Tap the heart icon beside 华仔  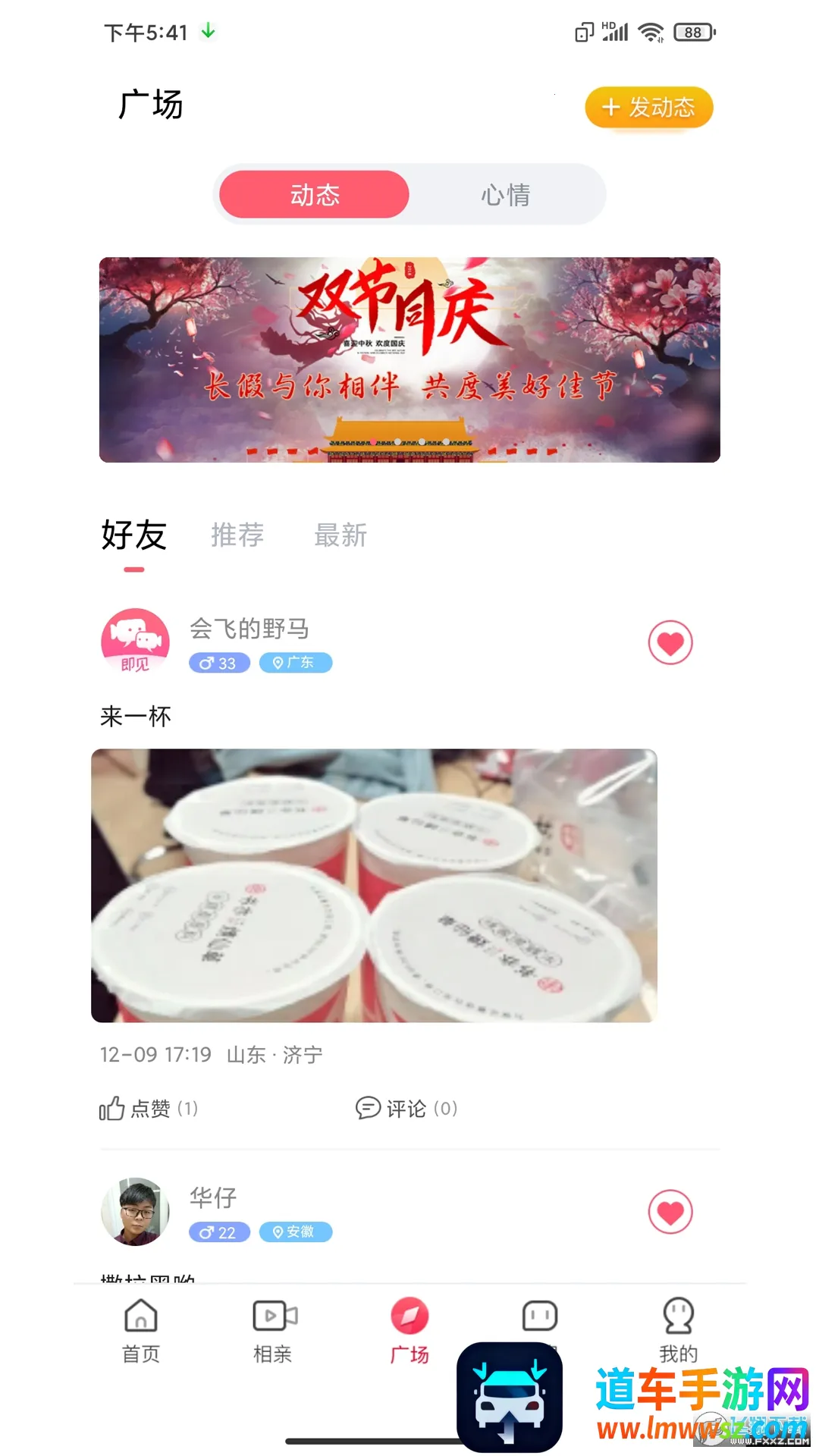[x=670, y=1213]
